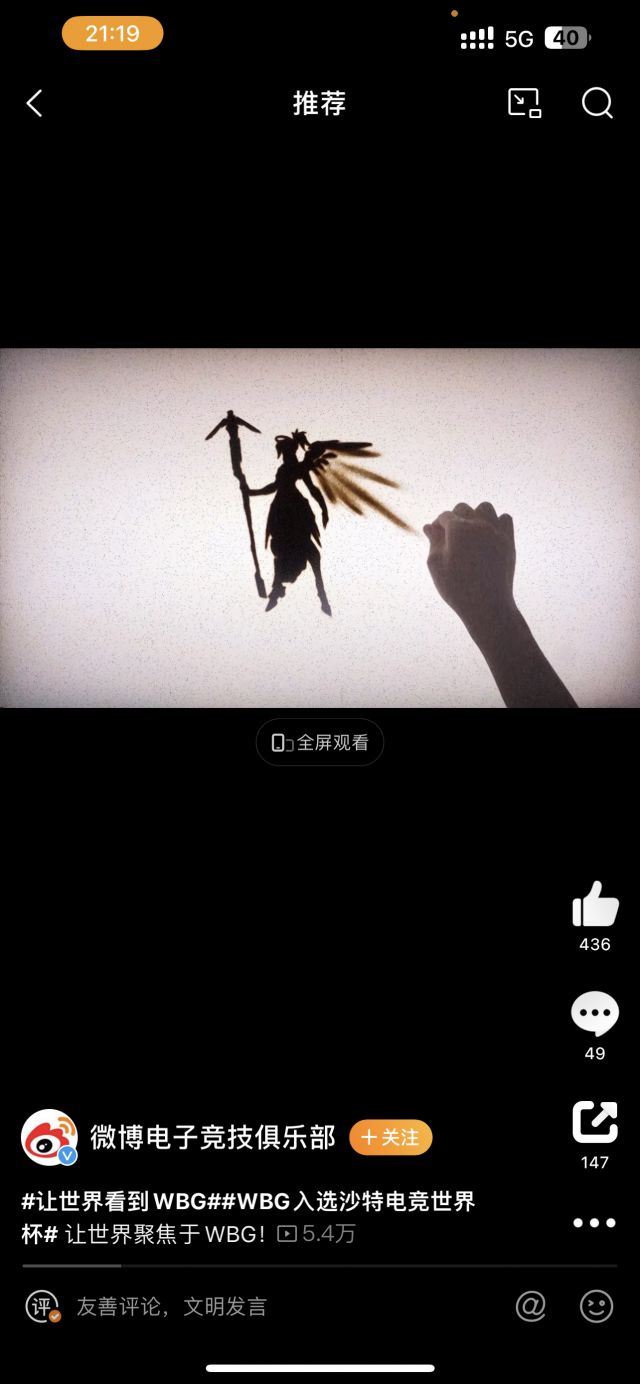Tap the video progress bar

click(320, 1266)
